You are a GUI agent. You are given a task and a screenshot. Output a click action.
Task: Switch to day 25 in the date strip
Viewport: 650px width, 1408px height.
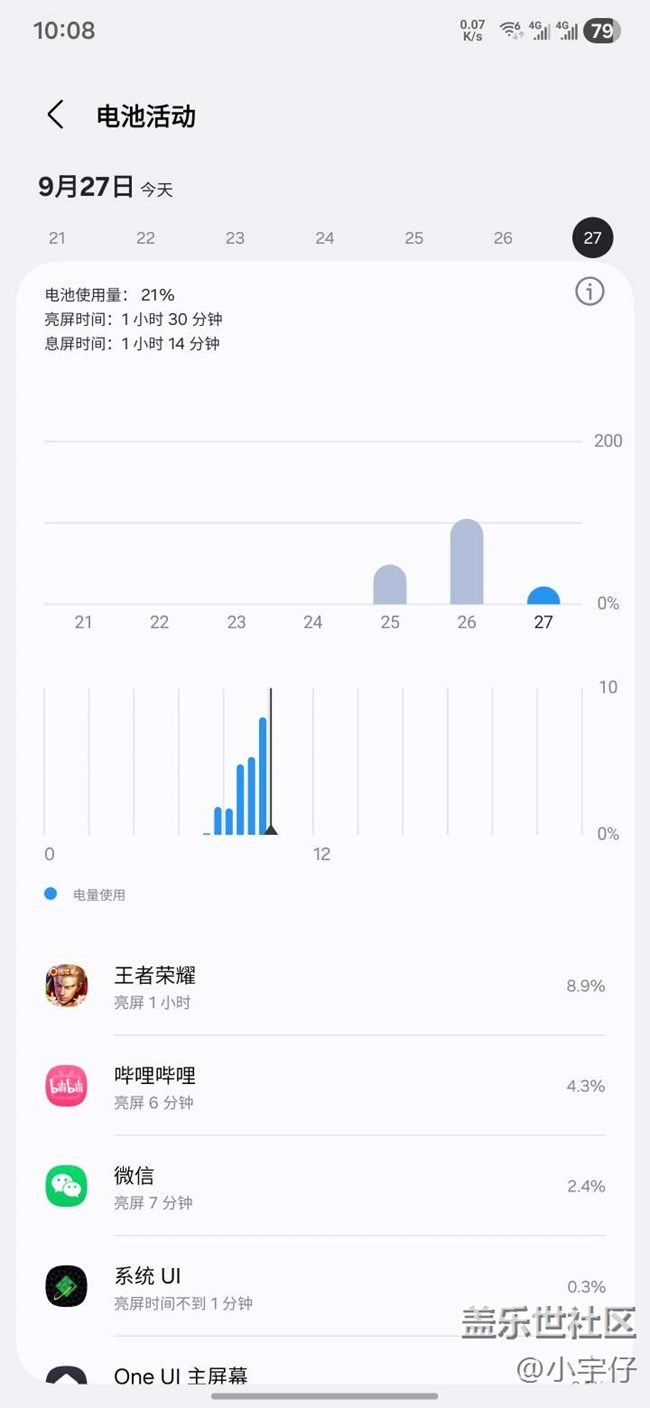tap(414, 238)
